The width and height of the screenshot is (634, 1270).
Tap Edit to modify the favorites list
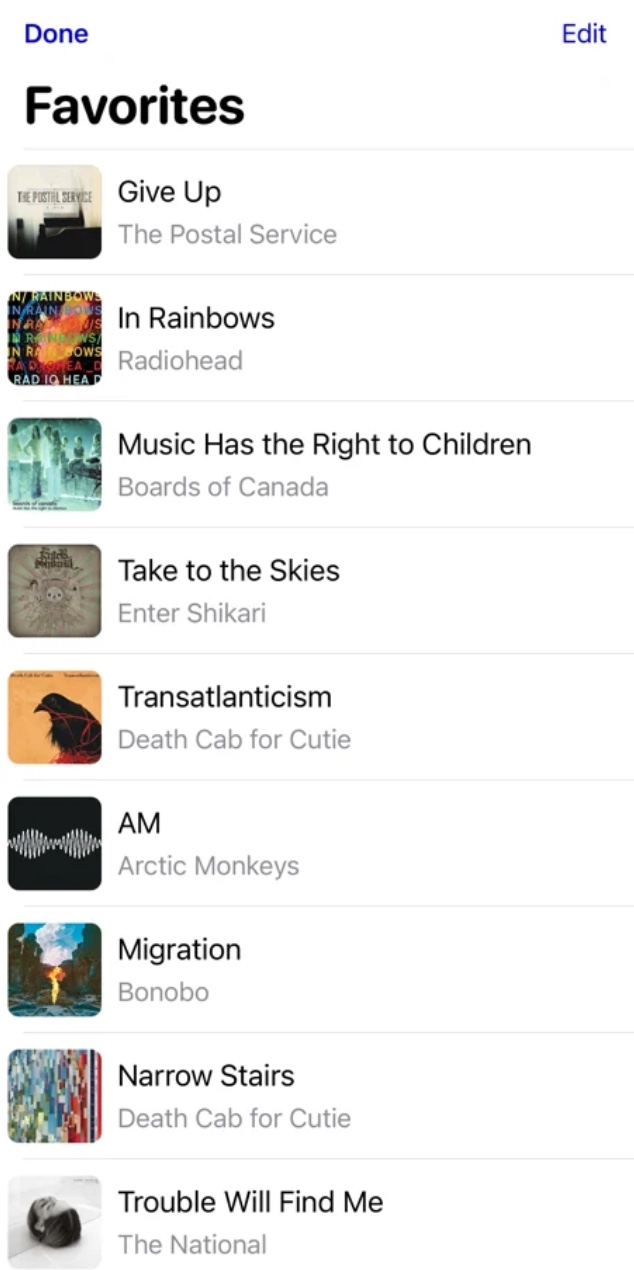[584, 34]
